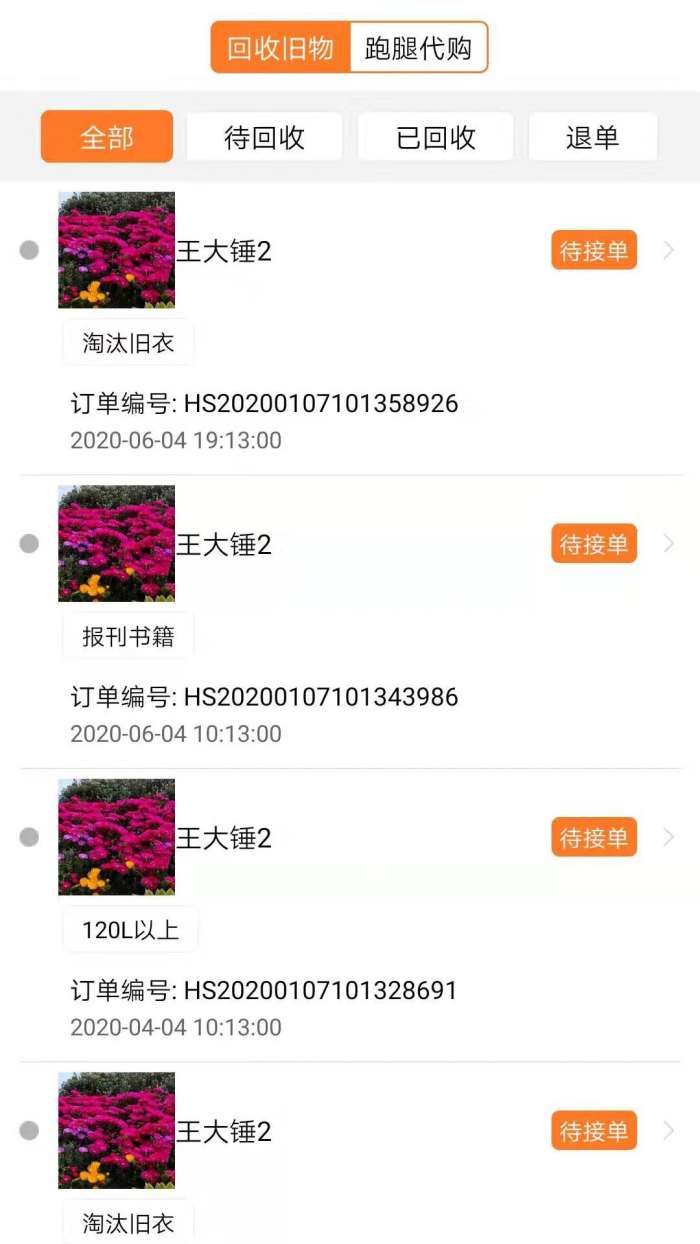Select the radio dot for order ending 328691
Screen dimensions: 700x1244
(30, 836)
